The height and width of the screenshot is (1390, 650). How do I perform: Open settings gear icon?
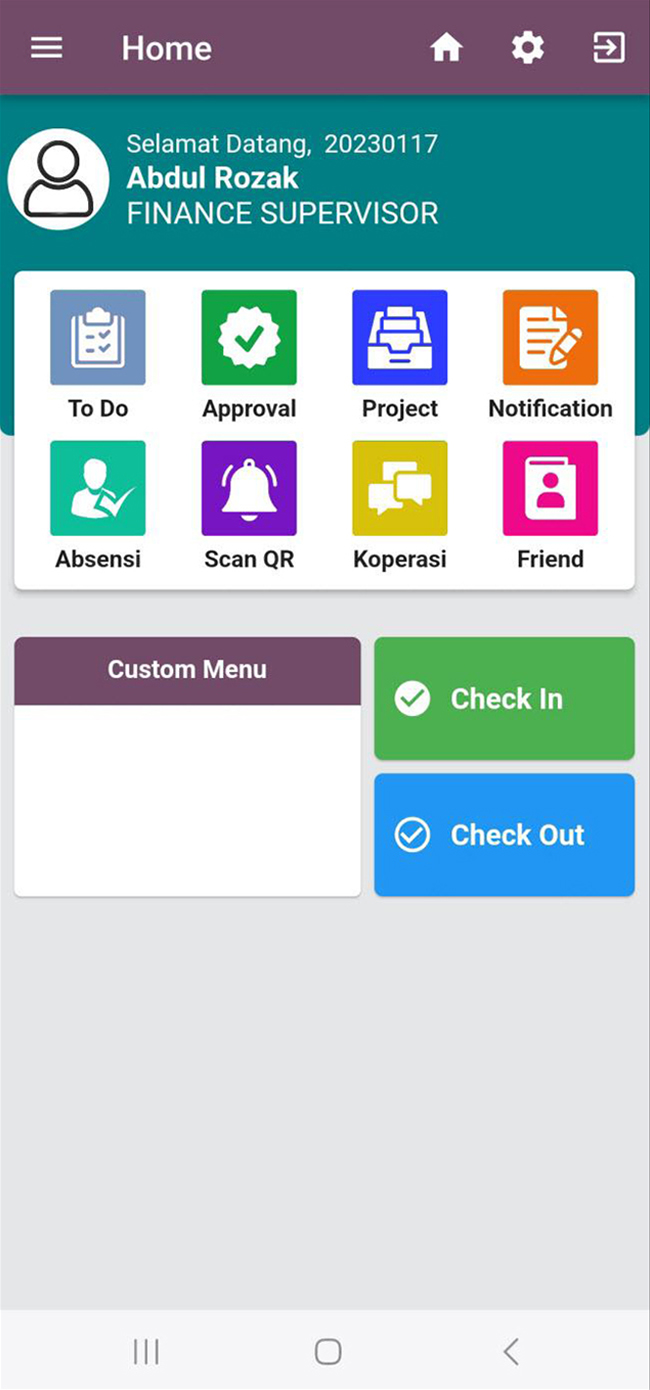pos(528,48)
